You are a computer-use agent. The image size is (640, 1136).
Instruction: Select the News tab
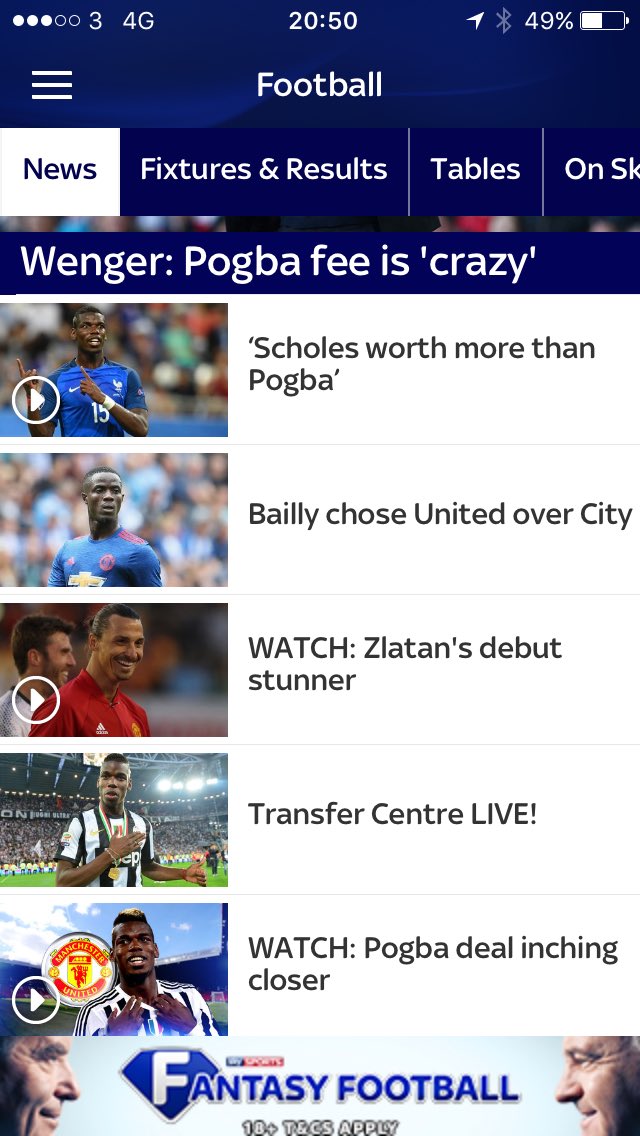pos(60,170)
